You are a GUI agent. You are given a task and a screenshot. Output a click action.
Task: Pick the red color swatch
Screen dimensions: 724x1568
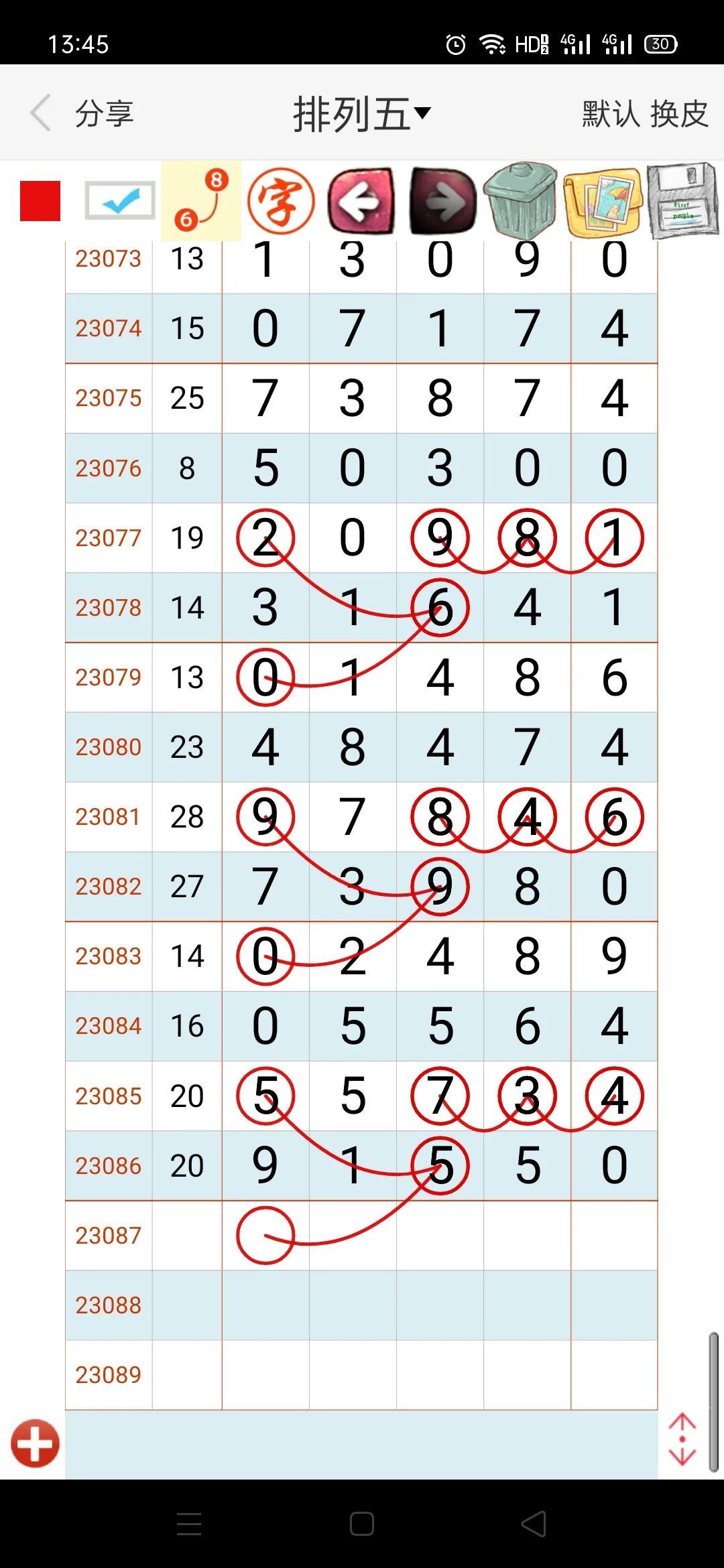click(40, 201)
